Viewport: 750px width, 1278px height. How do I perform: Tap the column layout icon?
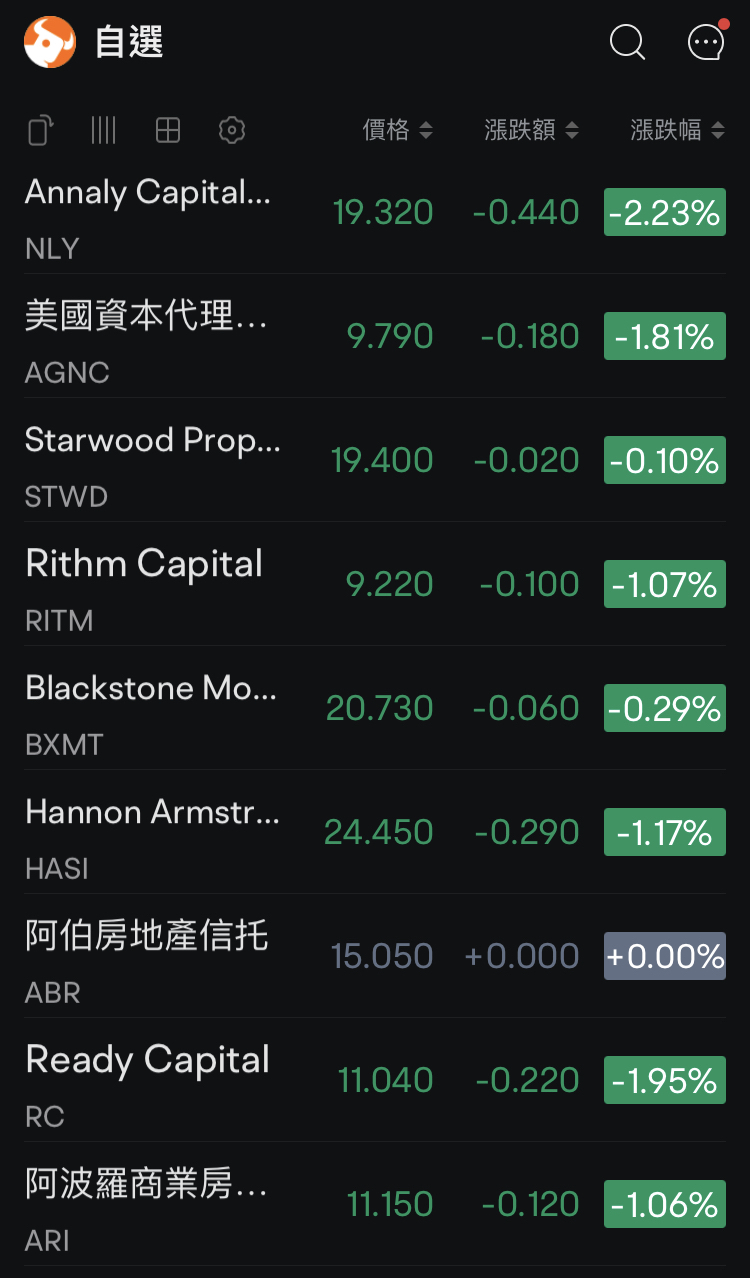(x=104, y=130)
